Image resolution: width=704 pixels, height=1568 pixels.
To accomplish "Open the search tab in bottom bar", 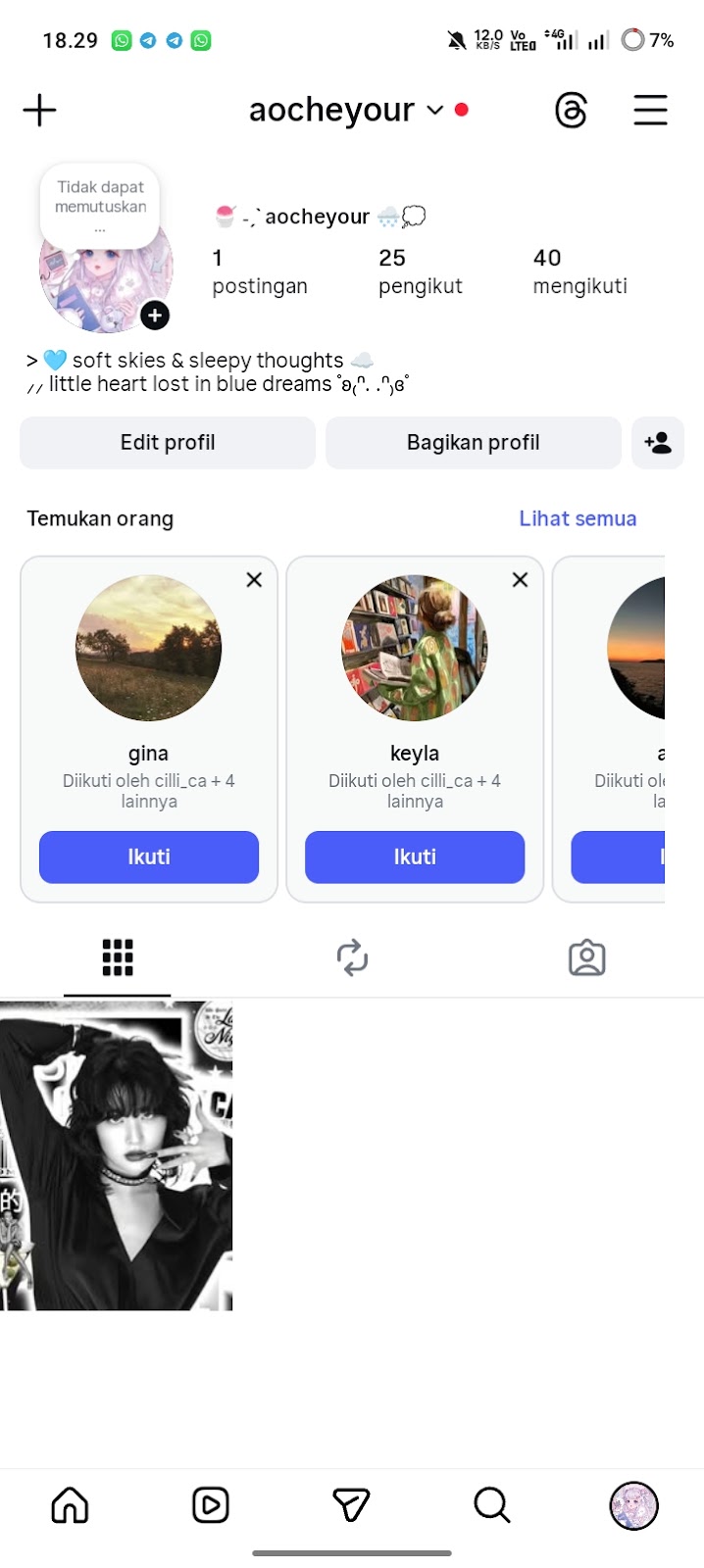I will point(492,1505).
